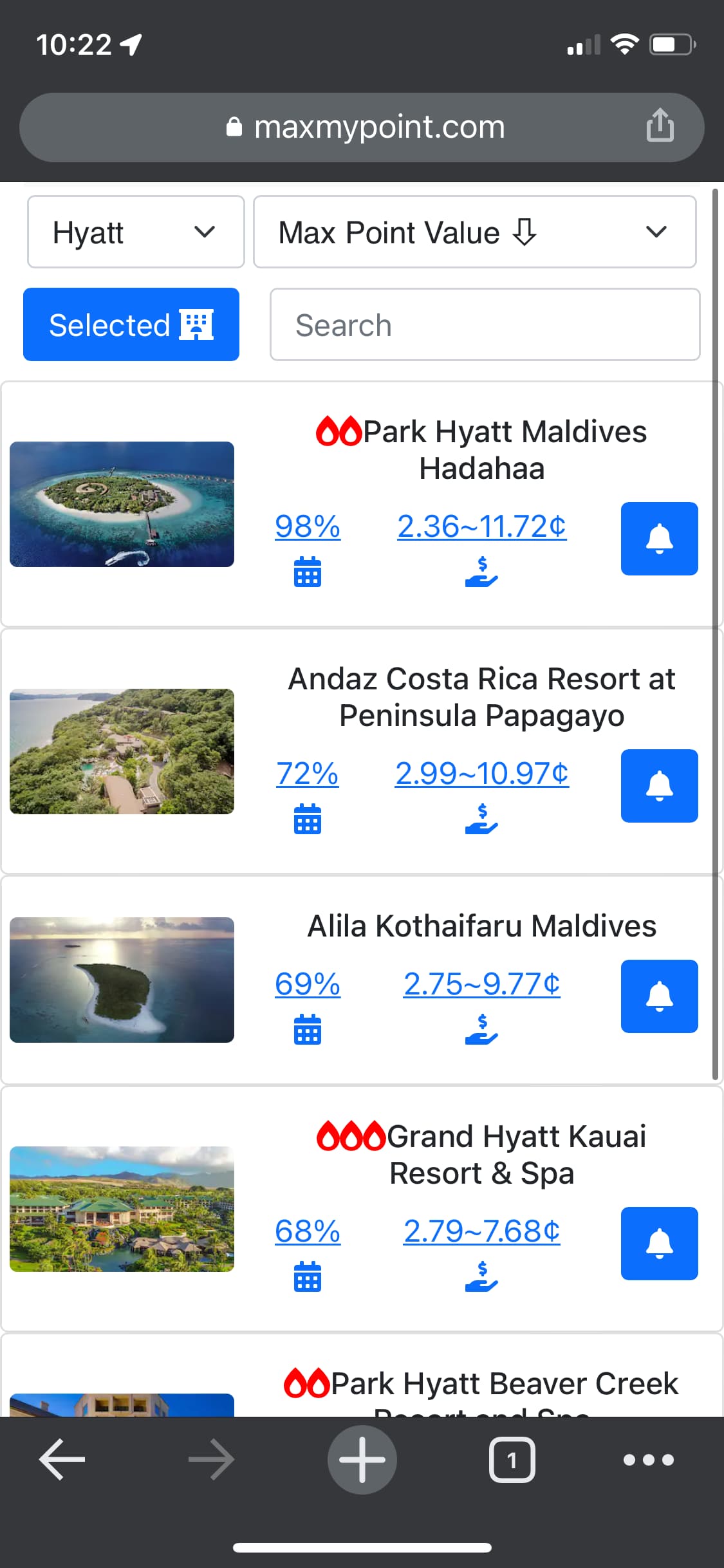Set alert bell for Andaz Costa Rica Resort

[659, 786]
